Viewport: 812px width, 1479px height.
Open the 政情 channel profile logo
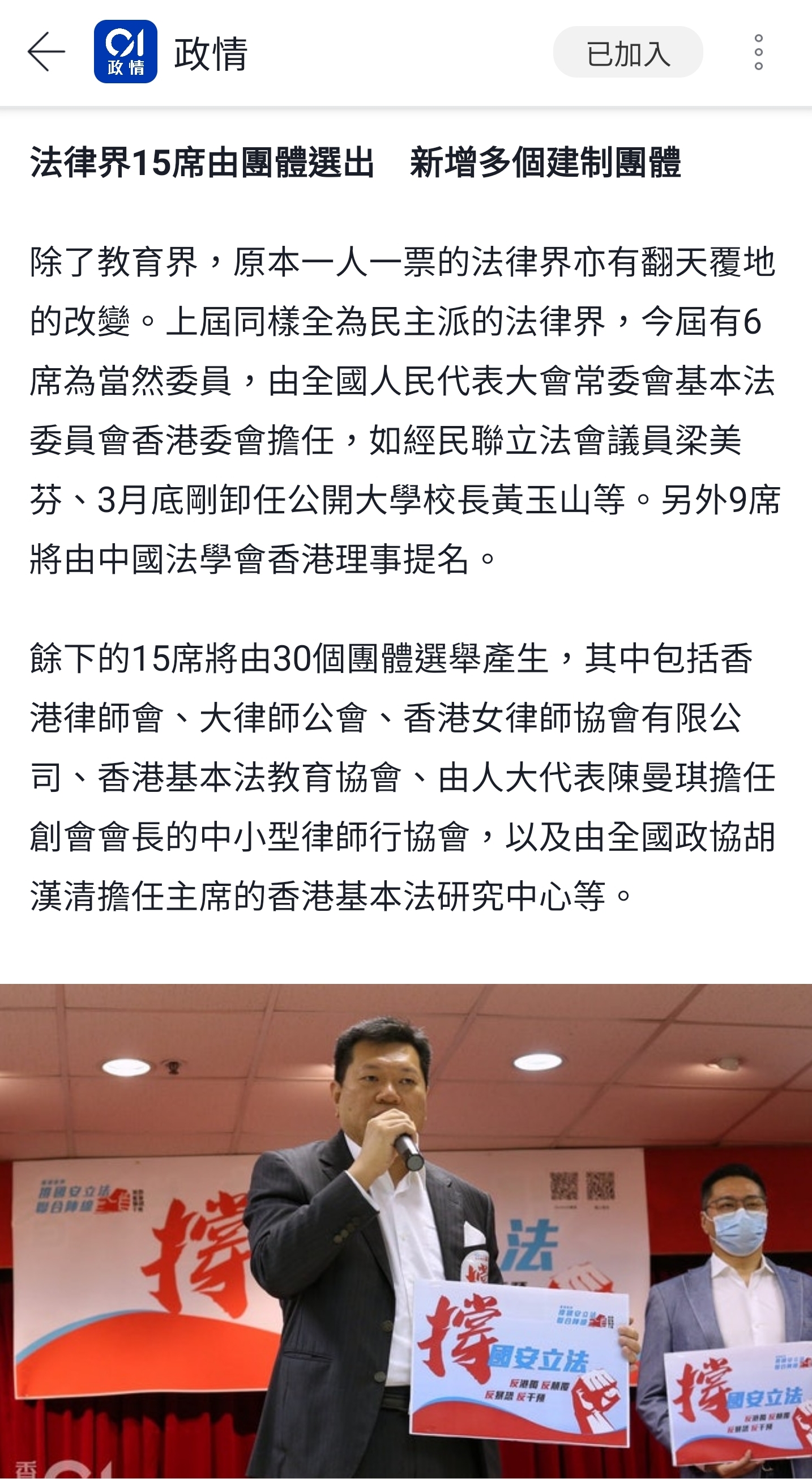[x=126, y=52]
